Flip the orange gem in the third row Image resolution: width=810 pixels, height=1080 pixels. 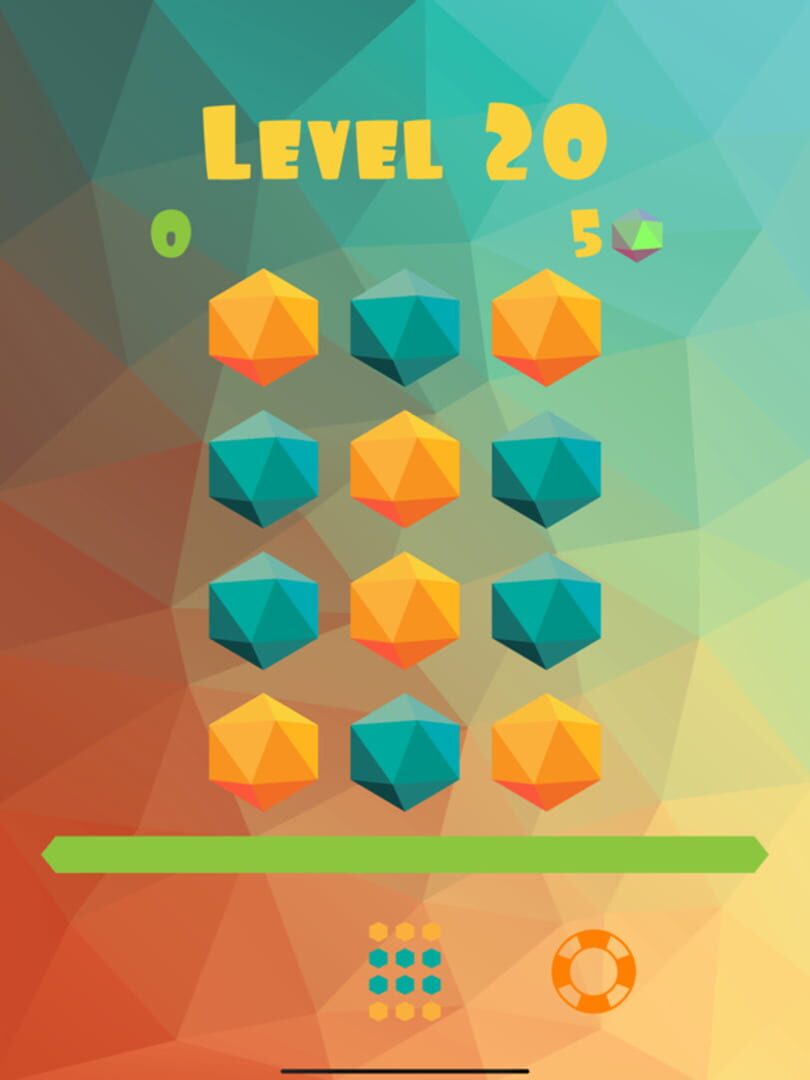pyautogui.click(x=405, y=610)
